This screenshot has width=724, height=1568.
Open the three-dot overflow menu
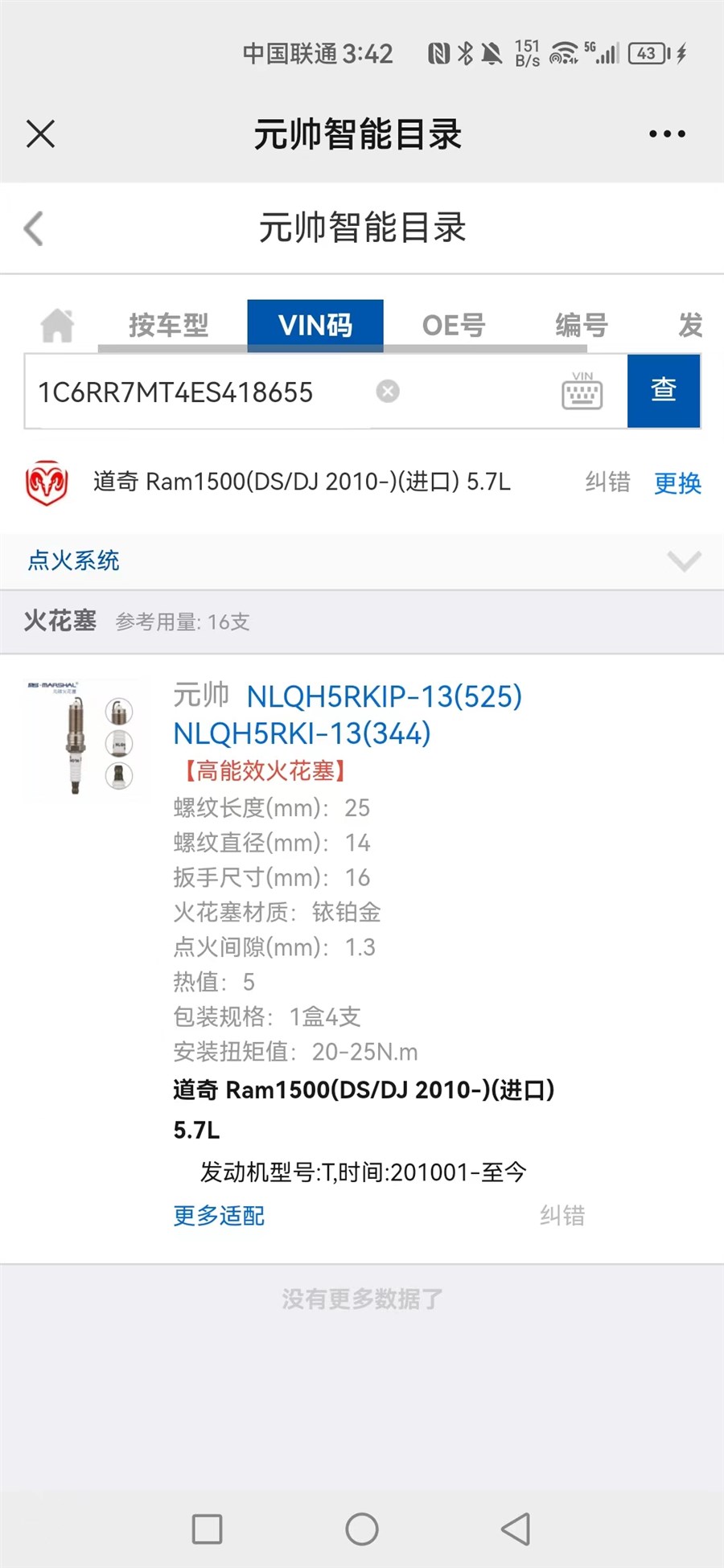[667, 134]
